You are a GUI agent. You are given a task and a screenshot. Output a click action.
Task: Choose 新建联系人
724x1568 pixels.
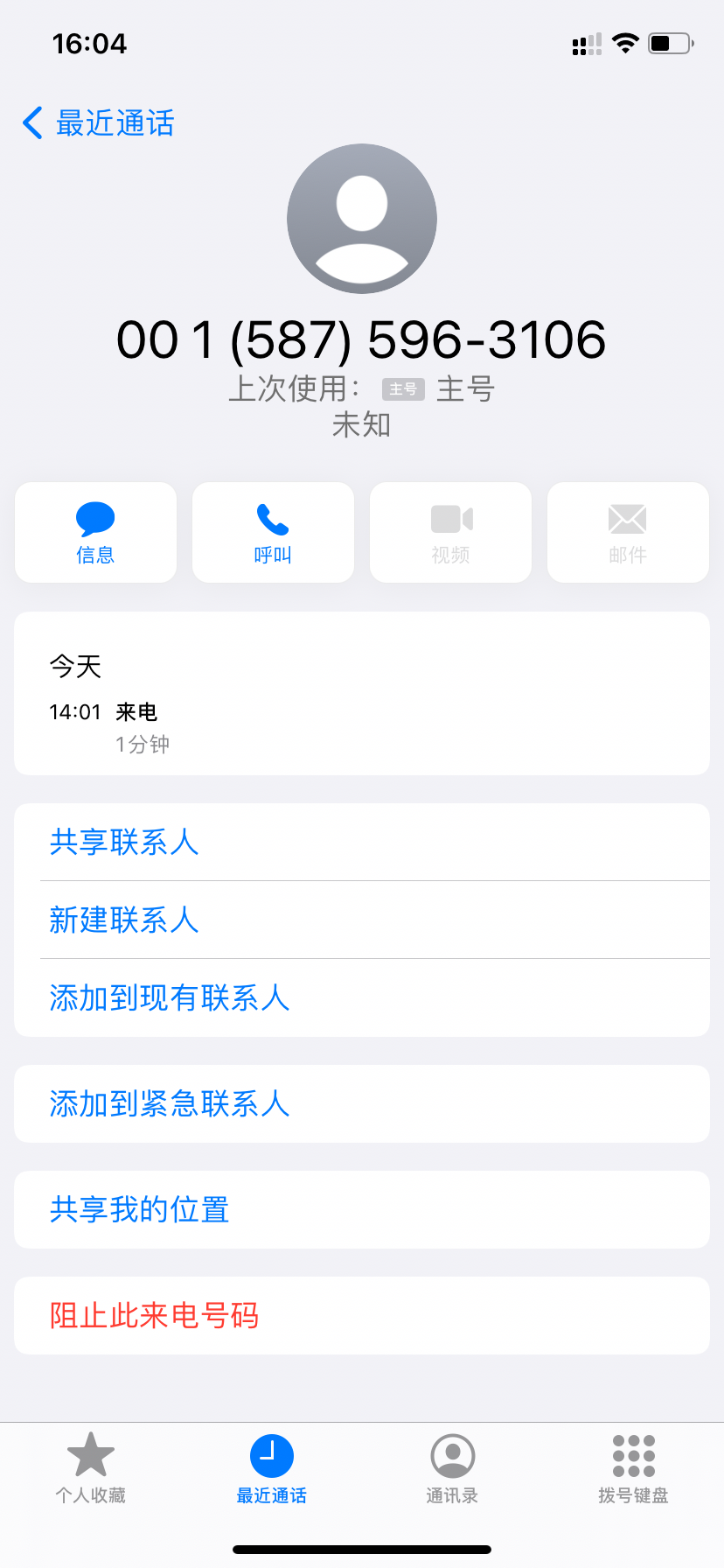pos(124,920)
